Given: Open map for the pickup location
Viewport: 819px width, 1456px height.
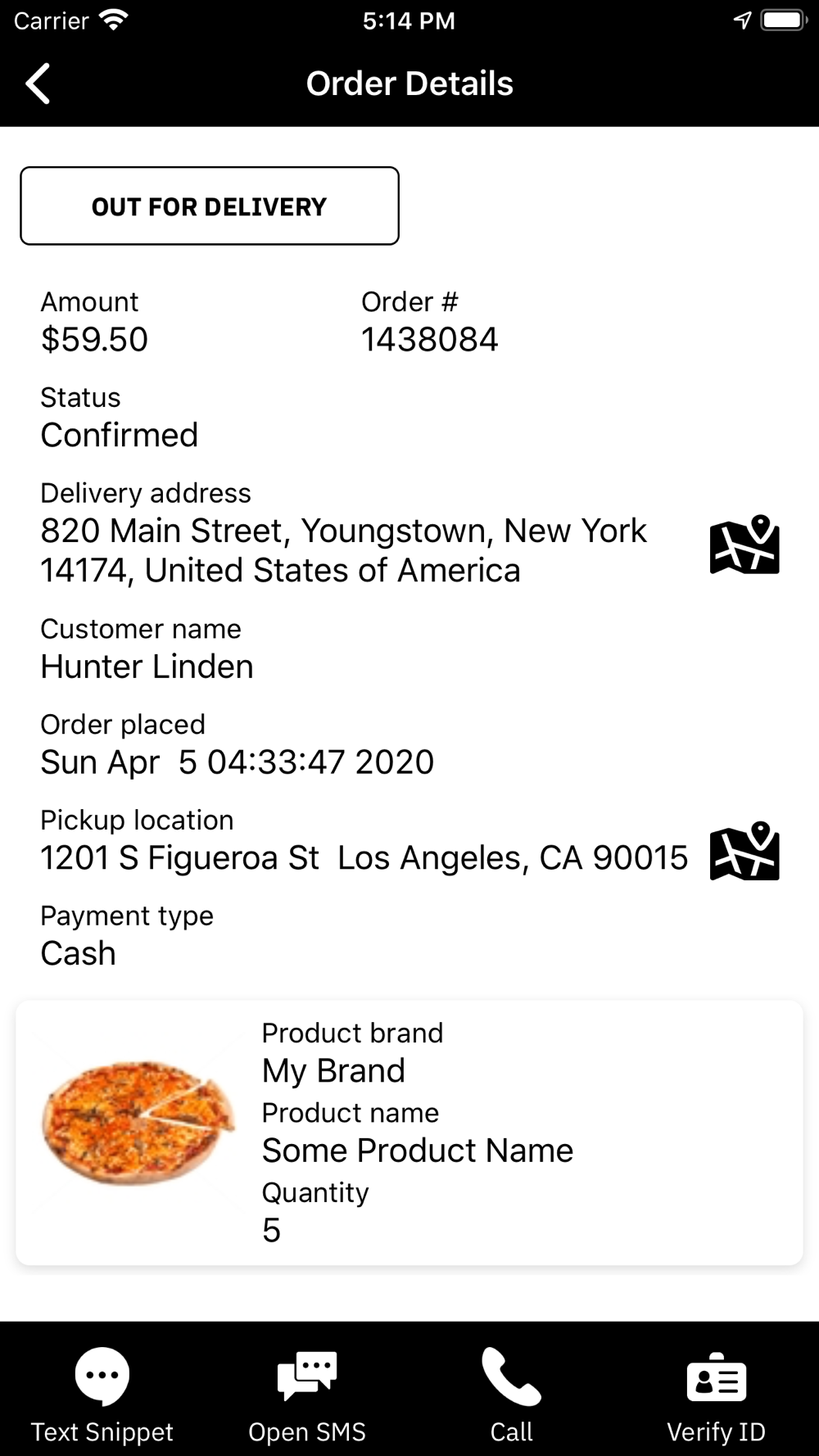Looking at the screenshot, I should (744, 852).
